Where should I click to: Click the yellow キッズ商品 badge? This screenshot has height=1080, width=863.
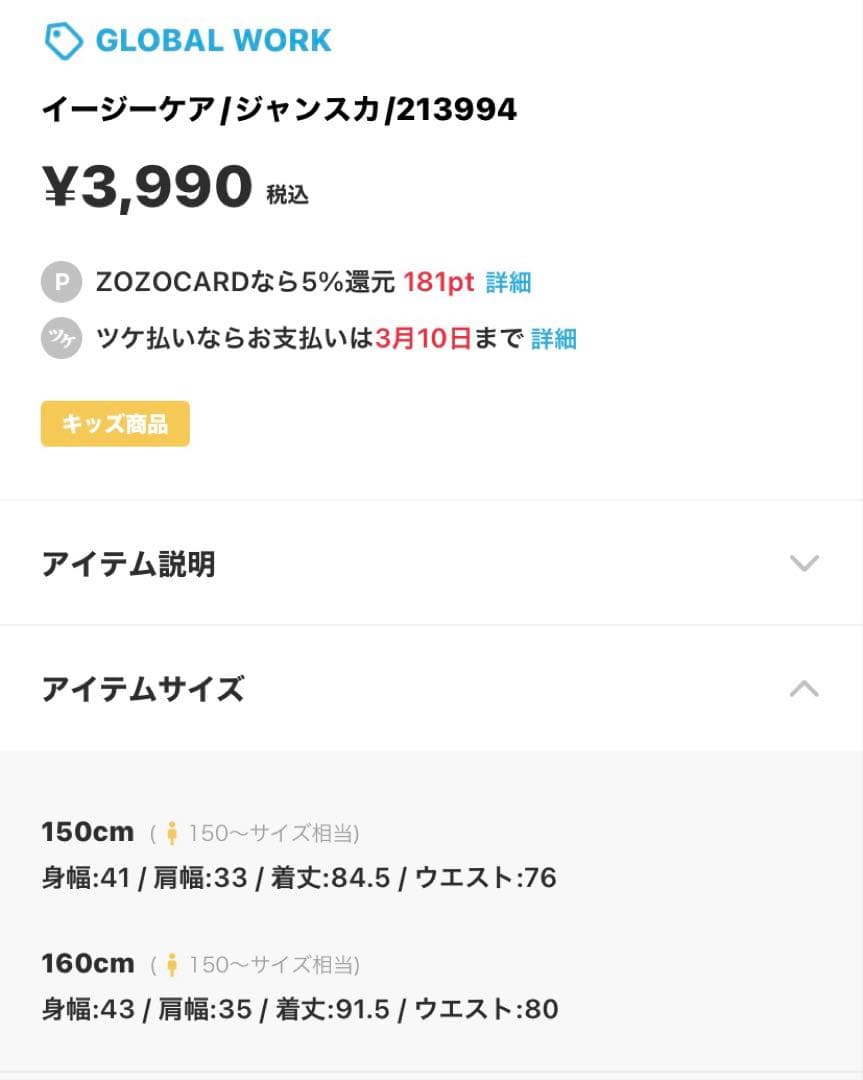114,423
